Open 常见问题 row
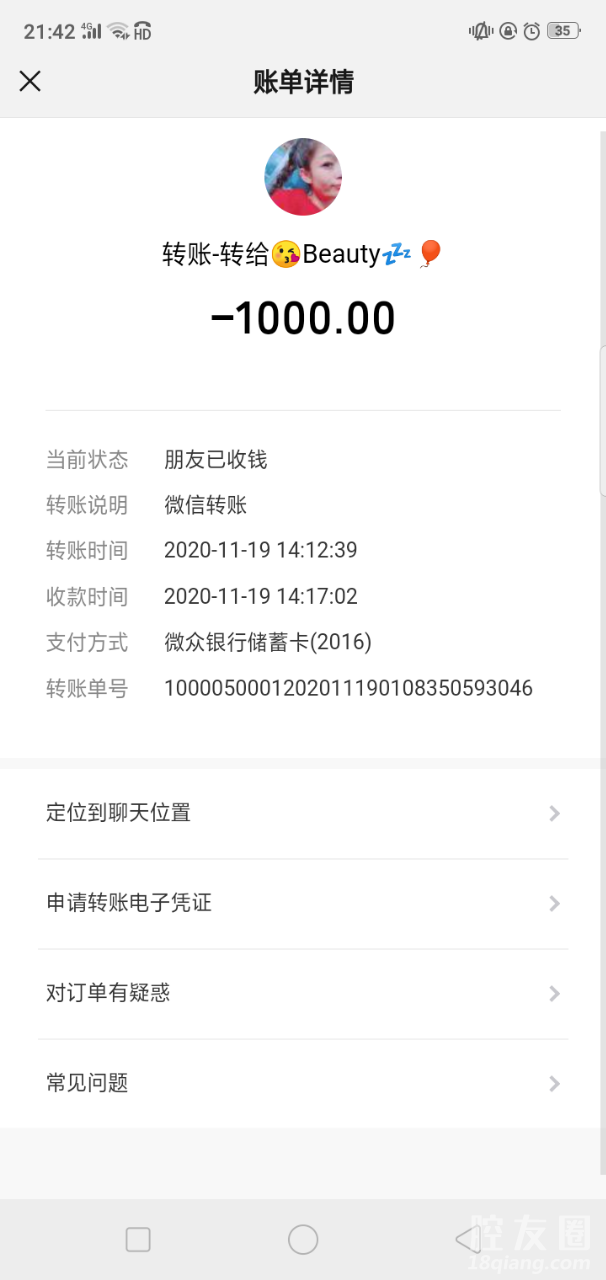 (x=303, y=1083)
